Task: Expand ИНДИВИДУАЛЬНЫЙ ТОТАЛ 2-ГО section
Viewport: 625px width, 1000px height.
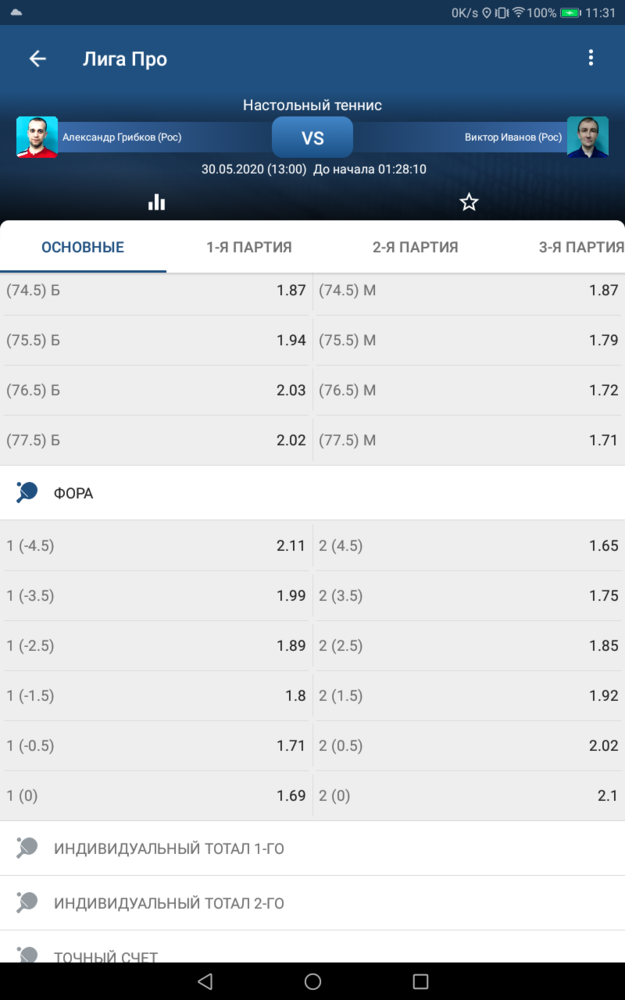Action: pos(312,903)
